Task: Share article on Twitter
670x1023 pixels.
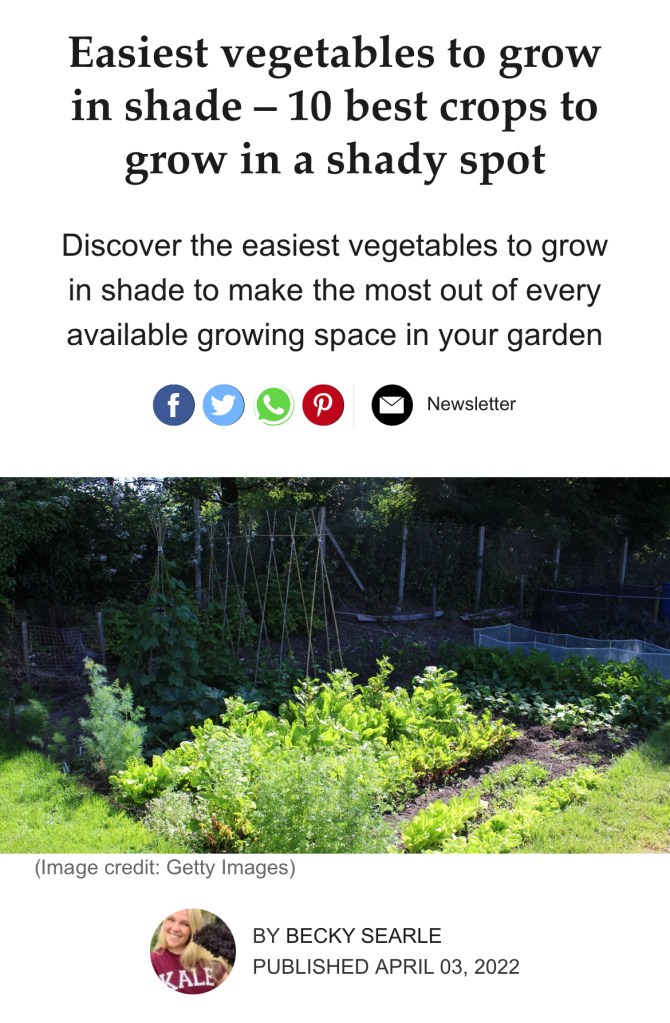Action: [224, 405]
